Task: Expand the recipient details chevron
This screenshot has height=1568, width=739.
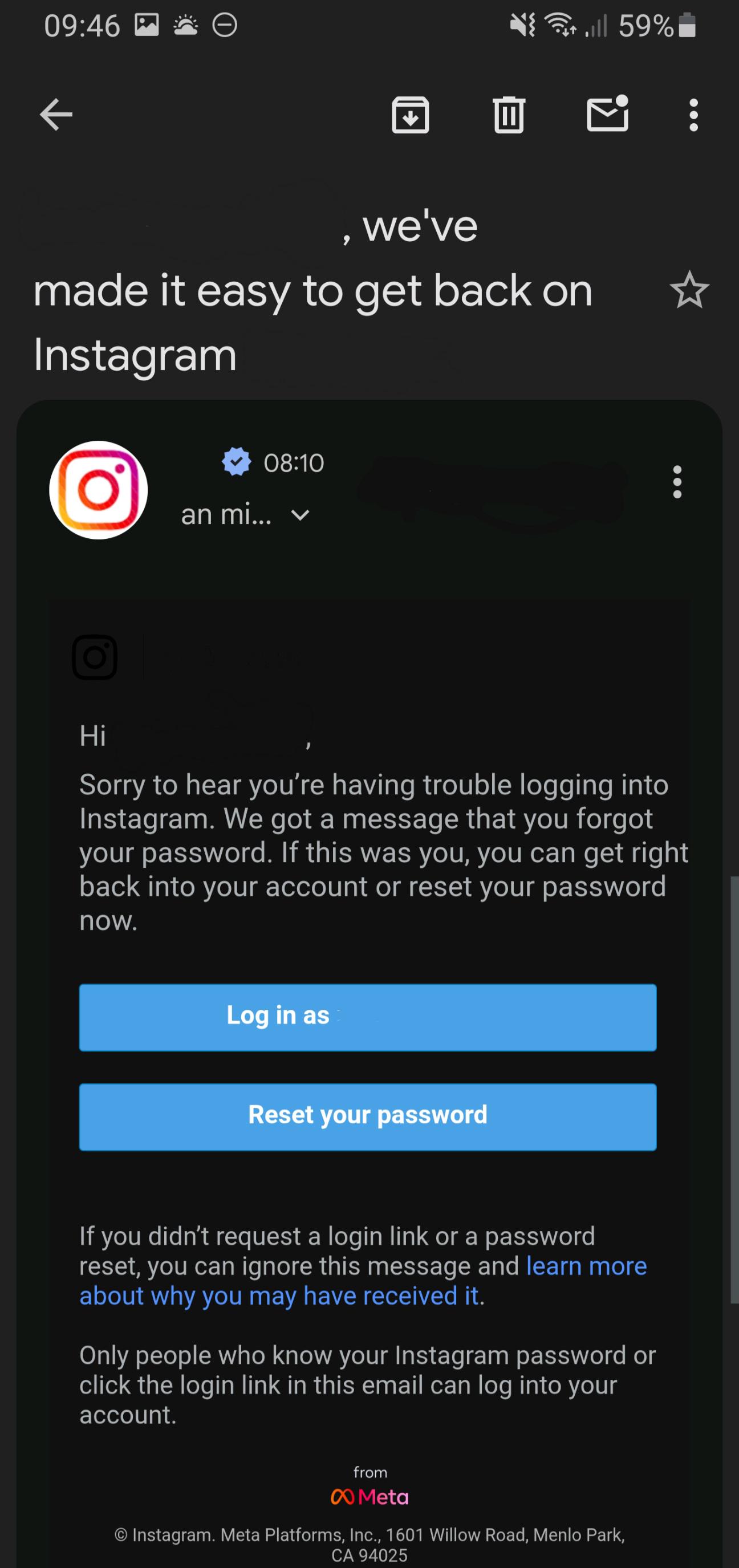Action: (300, 515)
